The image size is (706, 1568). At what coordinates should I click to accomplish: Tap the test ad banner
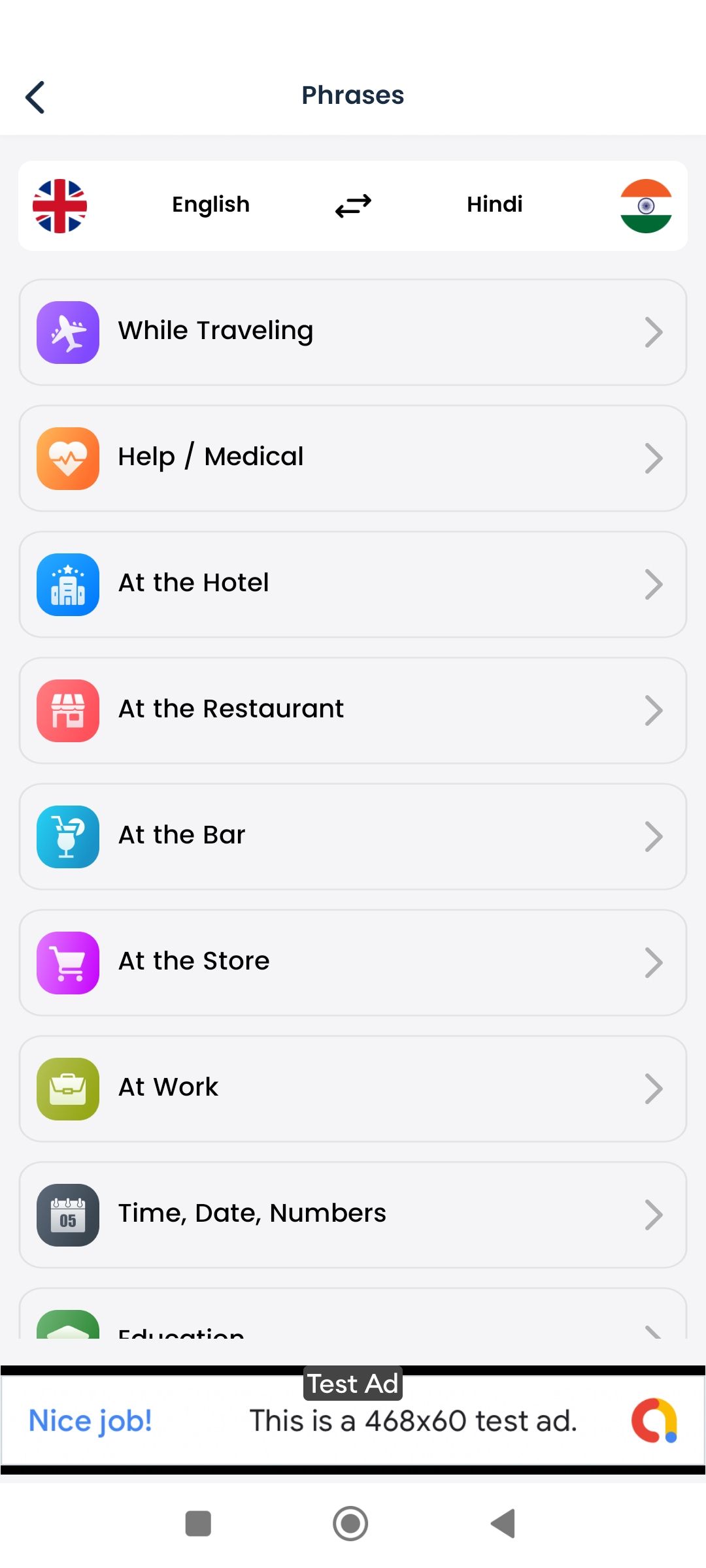pyautogui.click(x=353, y=1420)
